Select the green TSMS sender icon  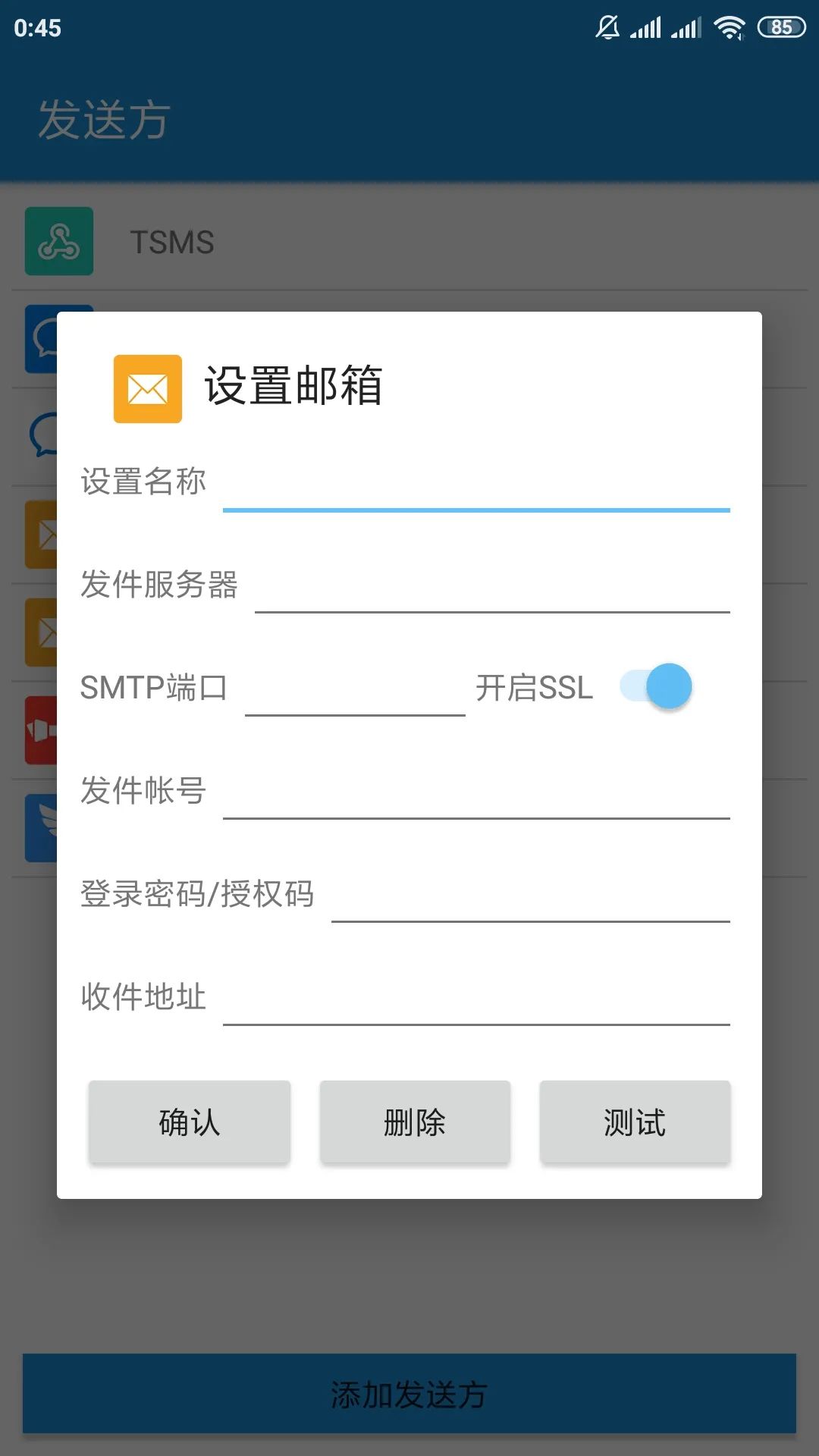coord(58,241)
